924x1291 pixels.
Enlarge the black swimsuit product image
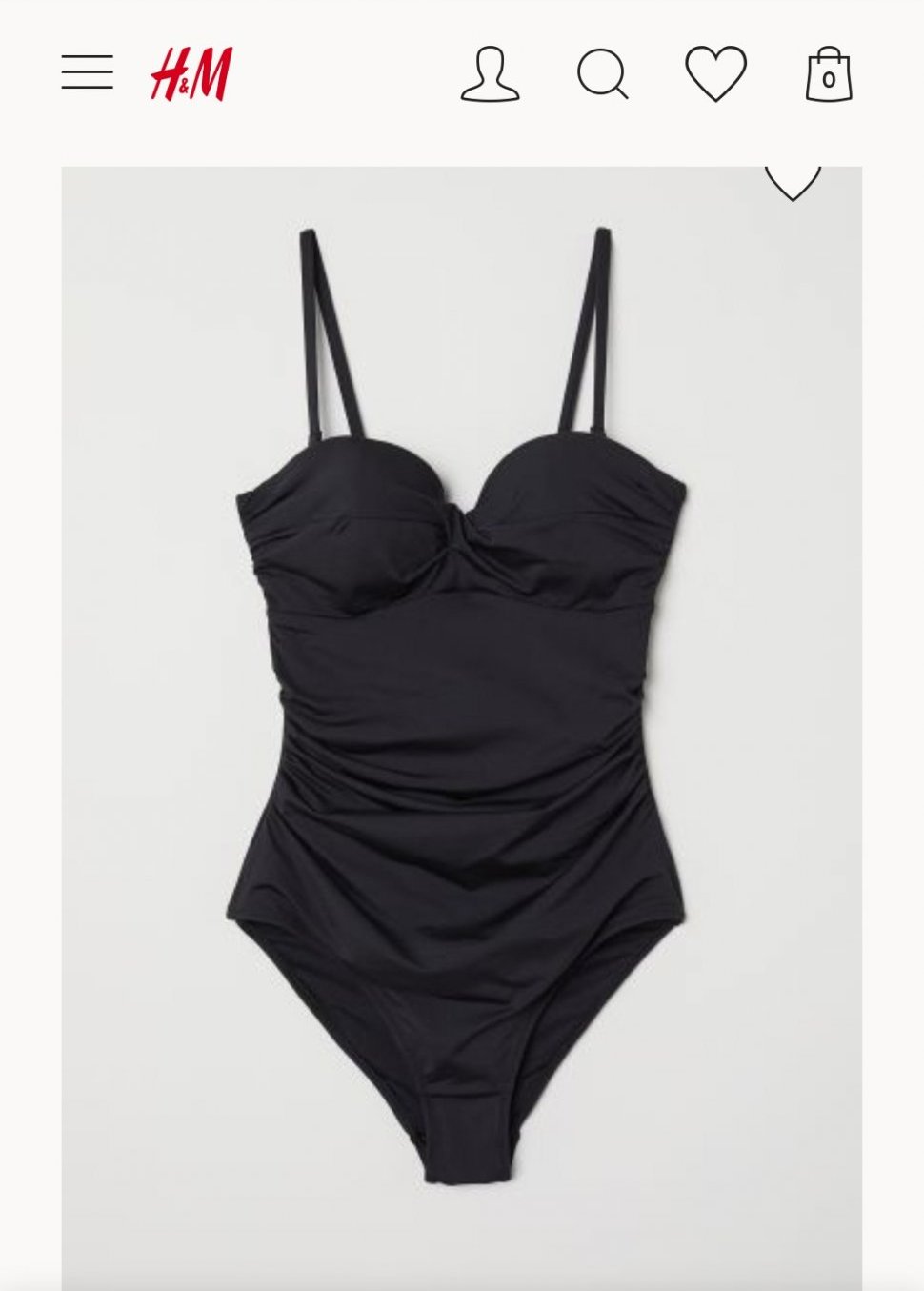[461, 705]
